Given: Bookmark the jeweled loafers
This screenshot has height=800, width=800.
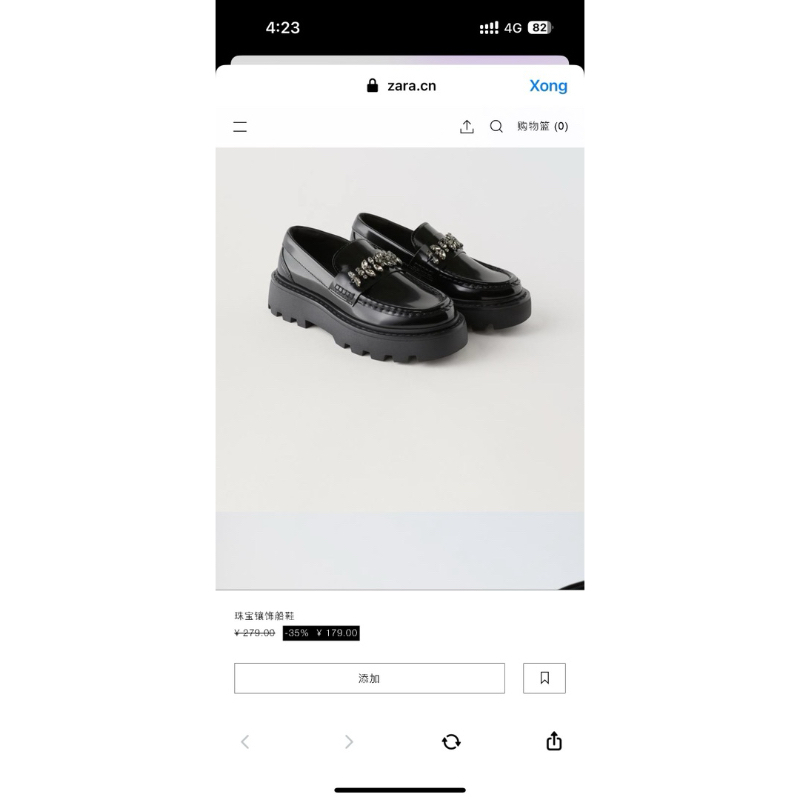Looking at the screenshot, I should [544, 678].
